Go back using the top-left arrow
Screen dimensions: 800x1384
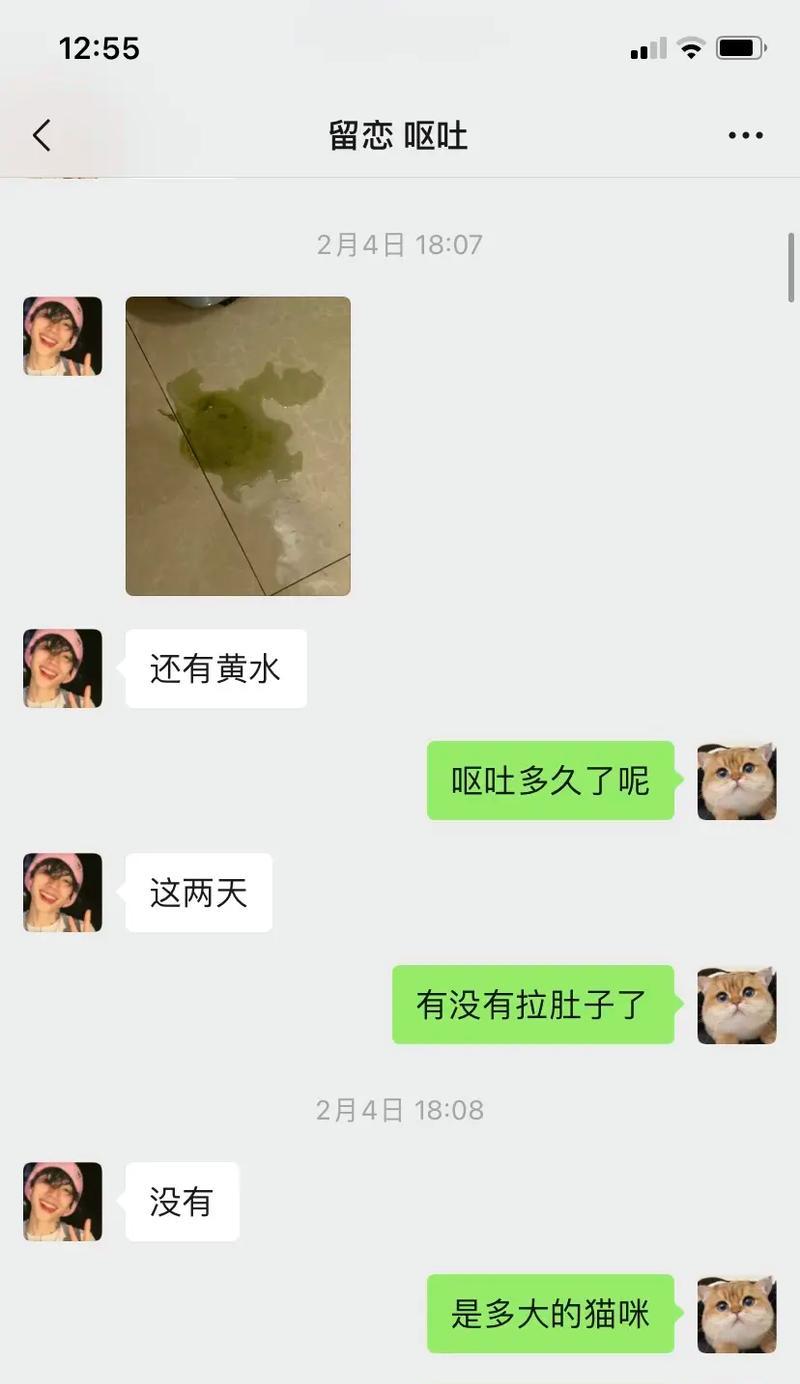coord(41,135)
